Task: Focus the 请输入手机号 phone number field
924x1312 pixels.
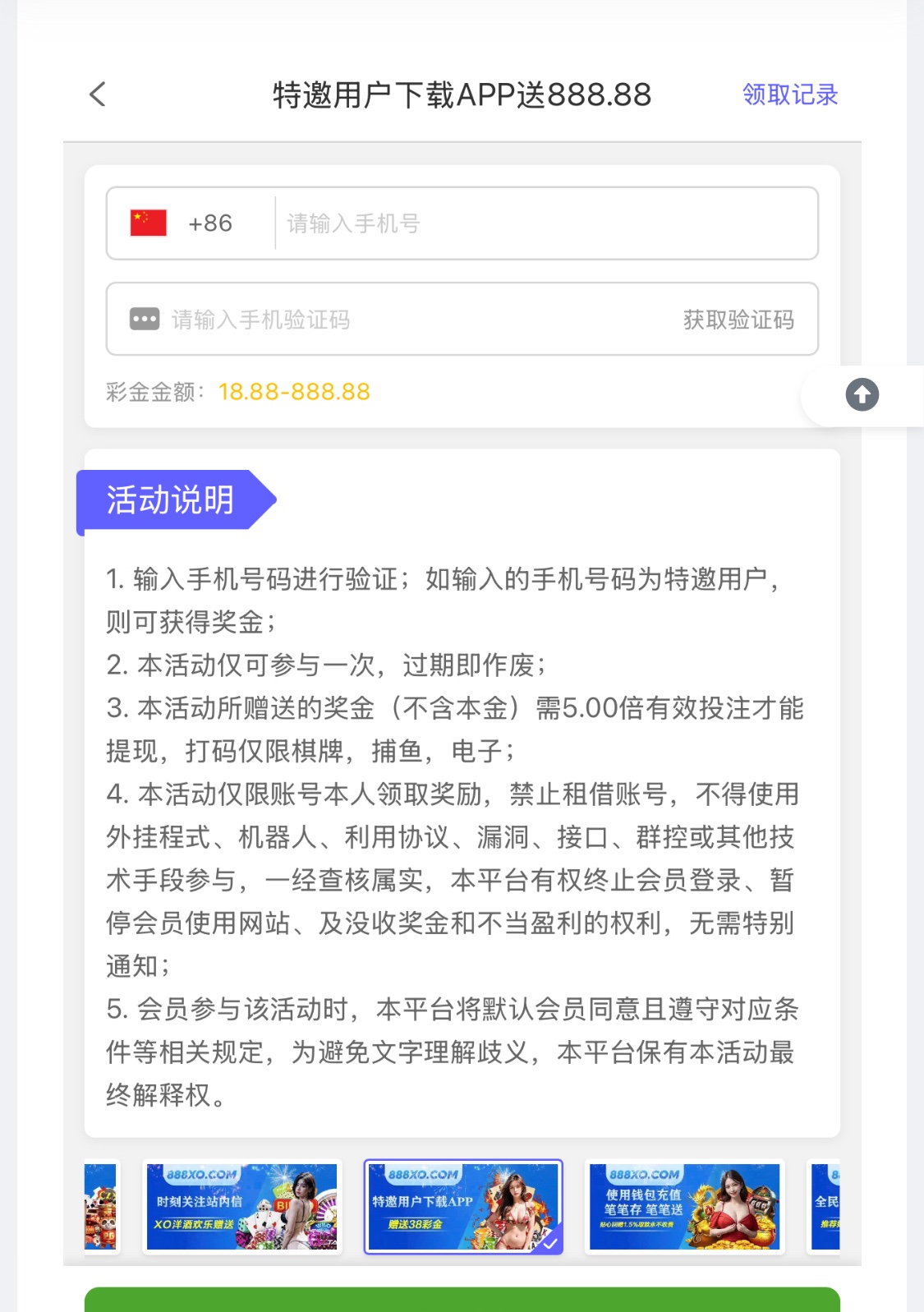Action: (542, 223)
